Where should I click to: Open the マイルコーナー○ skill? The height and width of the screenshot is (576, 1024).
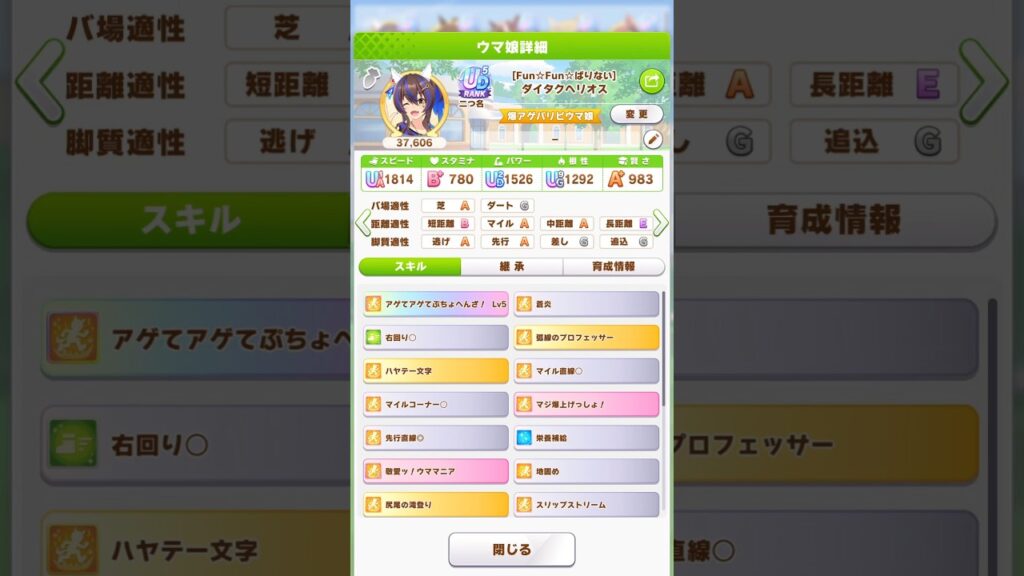436,404
